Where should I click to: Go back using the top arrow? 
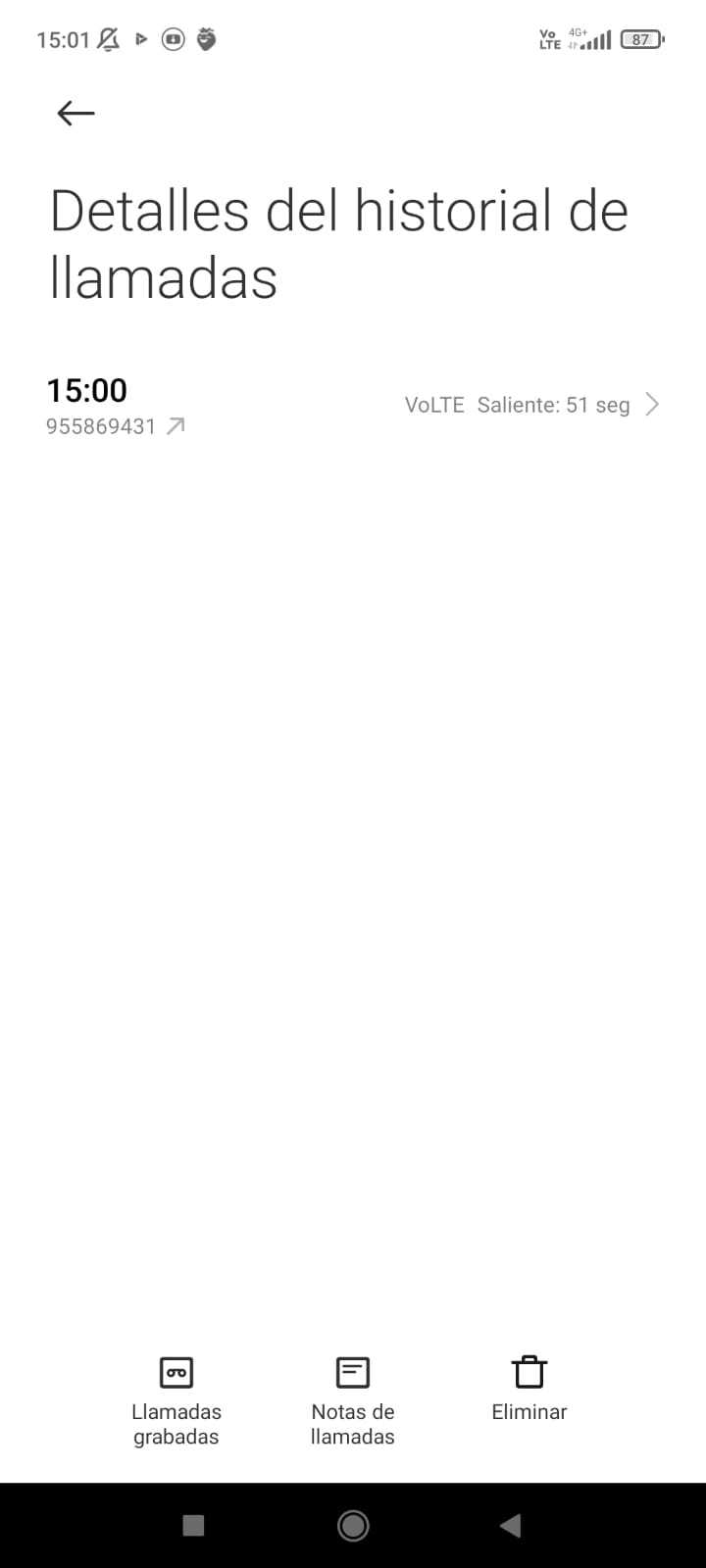pyautogui.click(x=76, y=114)
